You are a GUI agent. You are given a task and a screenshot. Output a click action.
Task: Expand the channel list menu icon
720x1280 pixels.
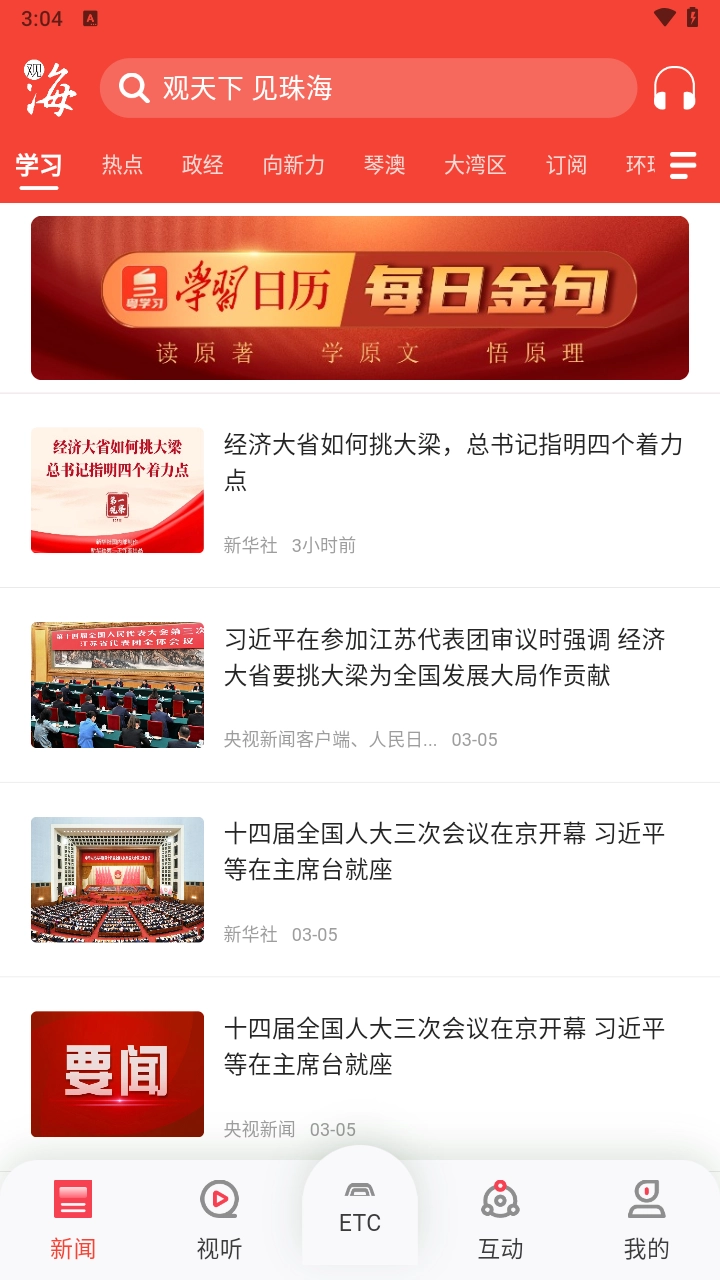point(683,165)
